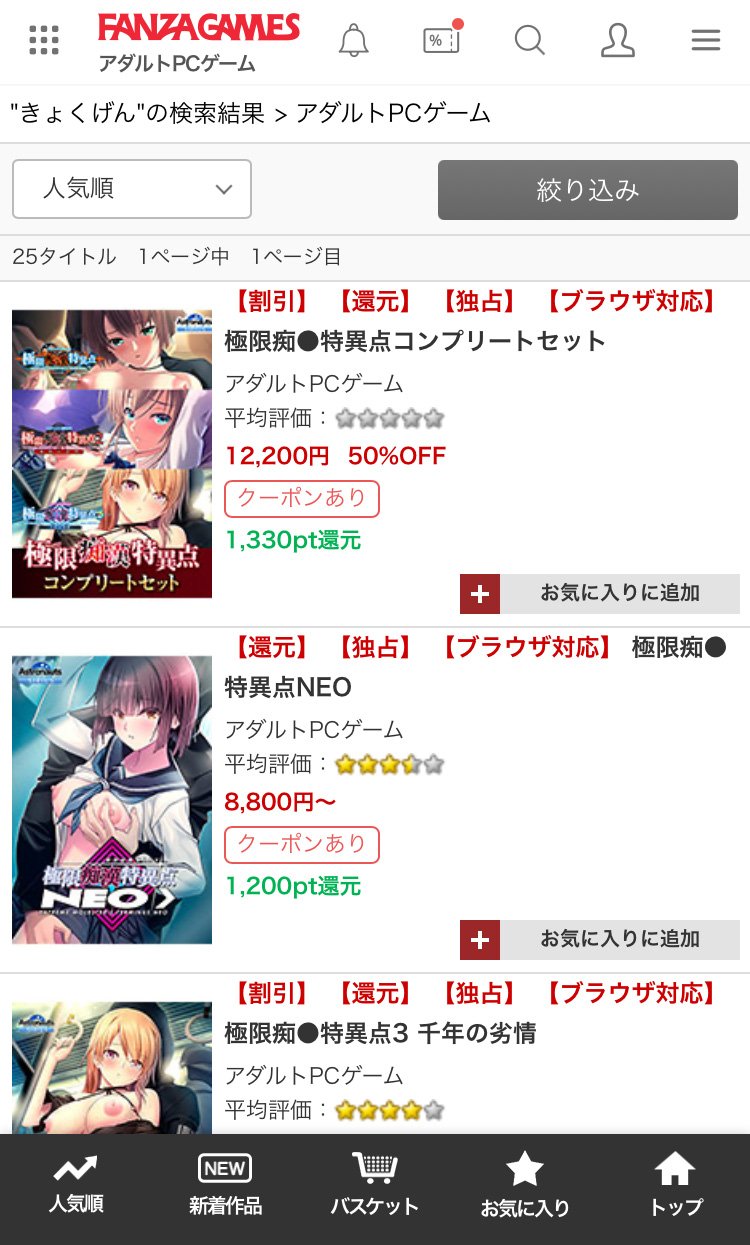Add 特異点NEO to favorites

pyautogui.click(x=600, y=939)
